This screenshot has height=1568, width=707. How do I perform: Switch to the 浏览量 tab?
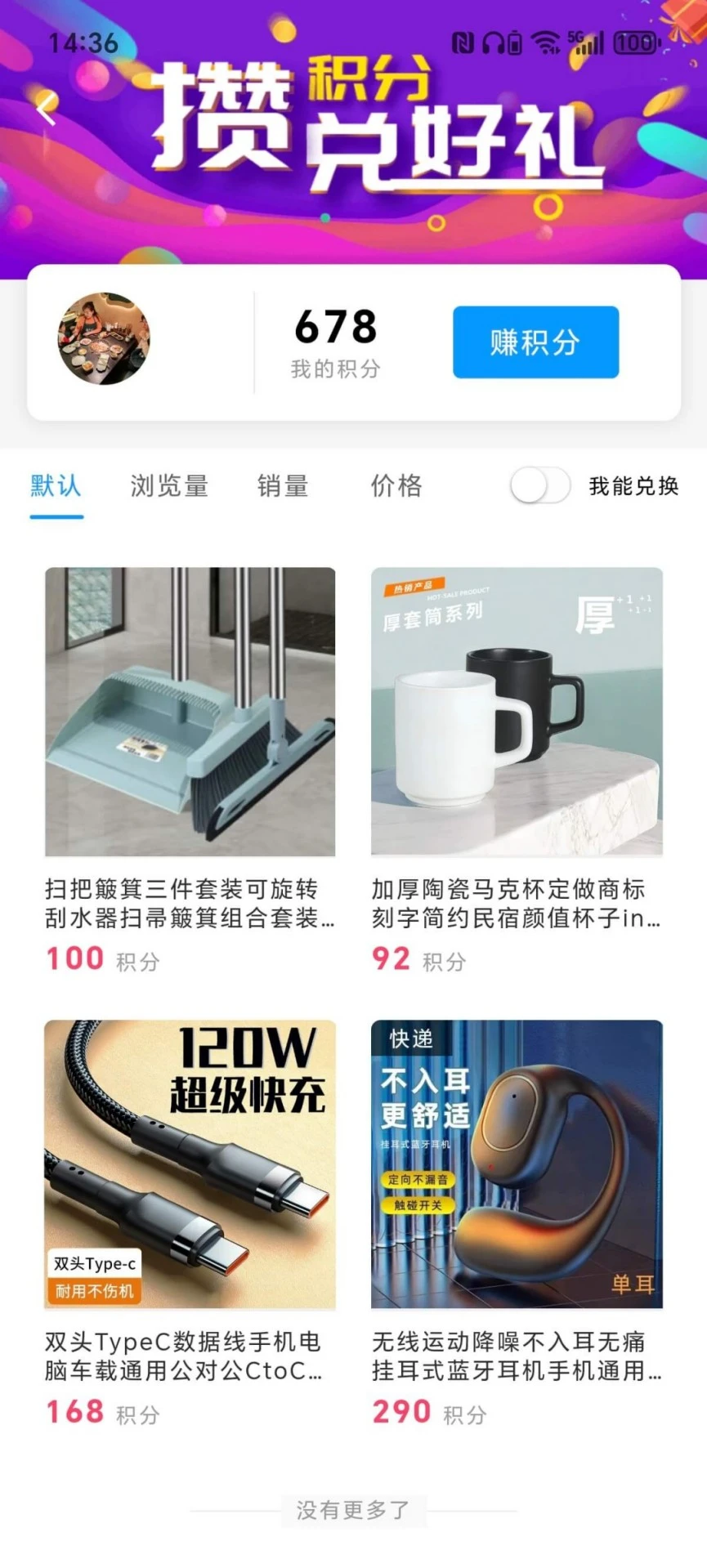coord(168,485)
